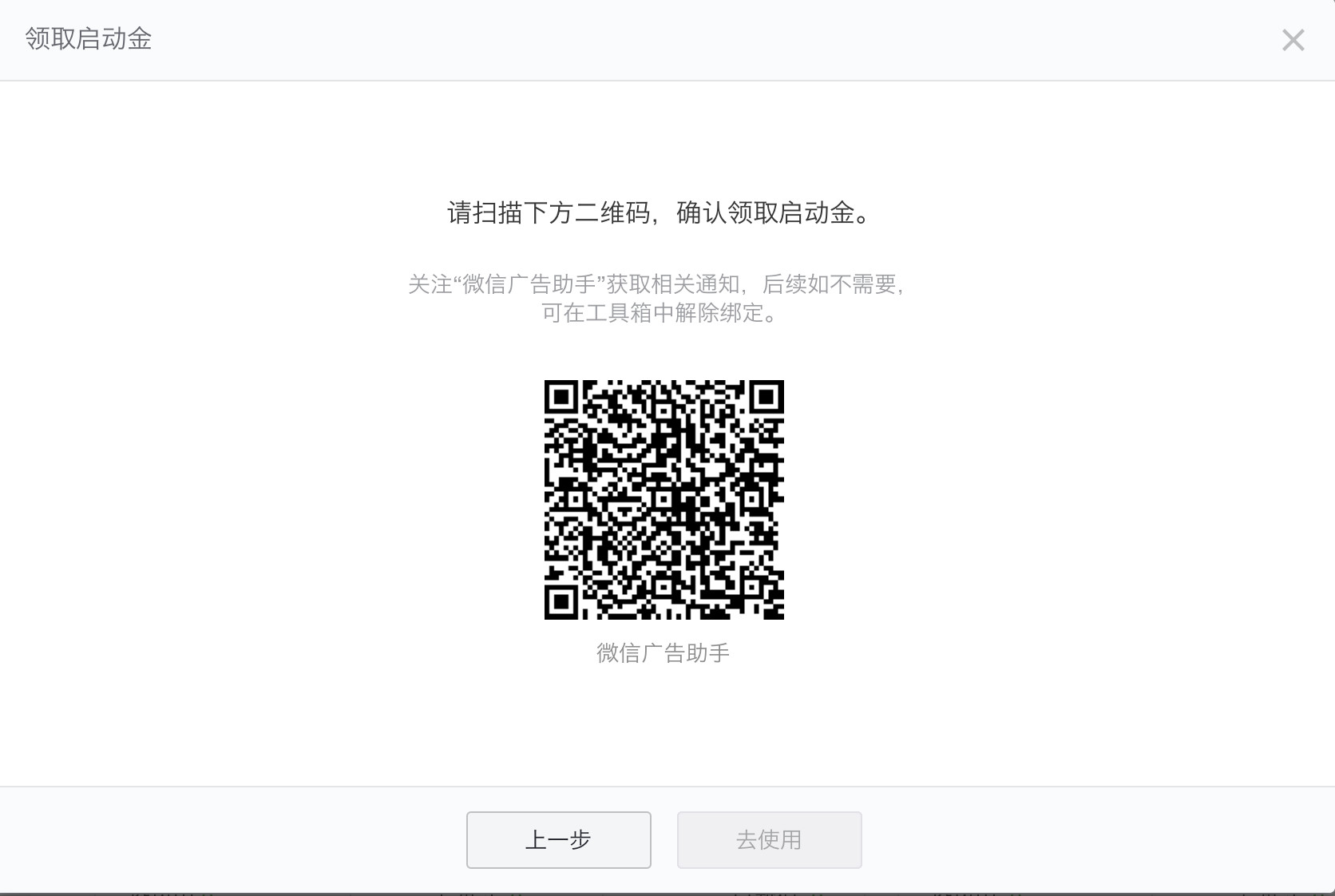Go back with the 上一步 button

[x=558, y=839]
